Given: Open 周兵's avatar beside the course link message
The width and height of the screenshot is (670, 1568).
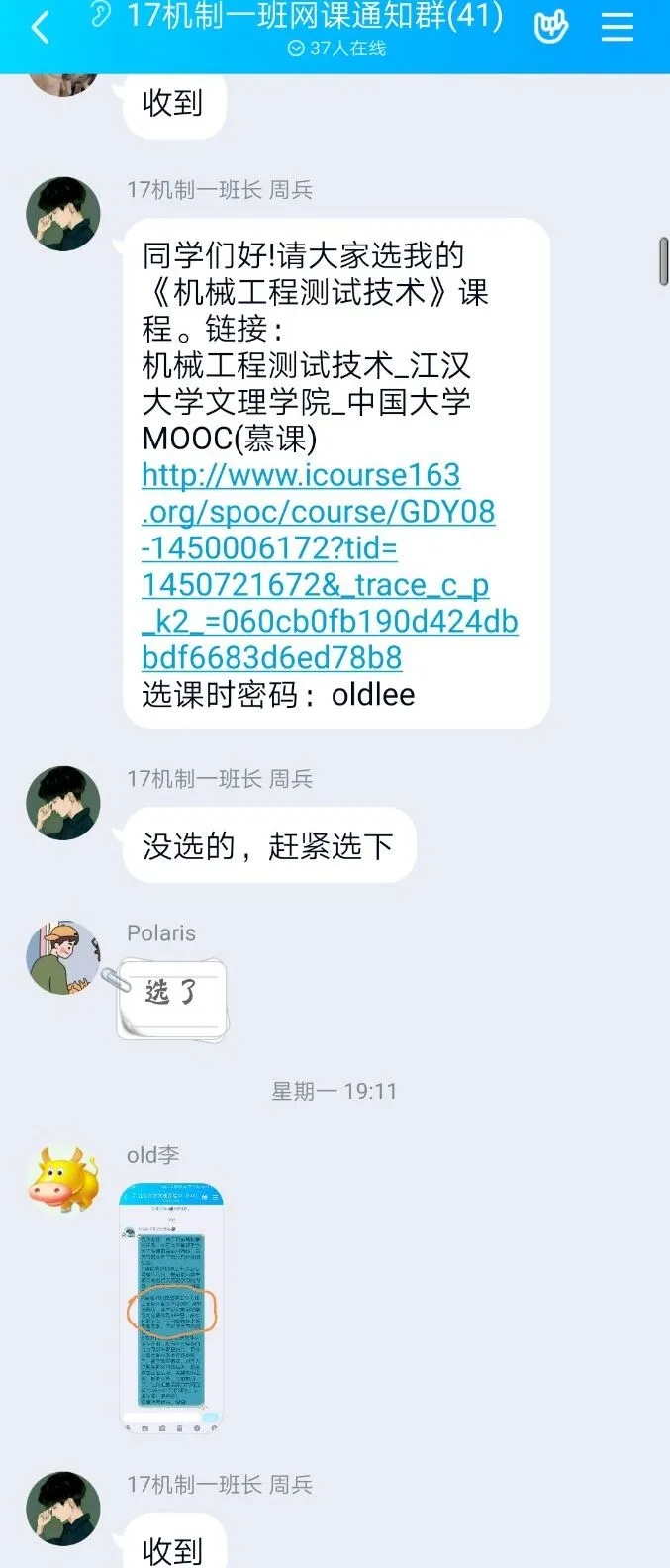Looking at the screenshot, I should point(63,214).
